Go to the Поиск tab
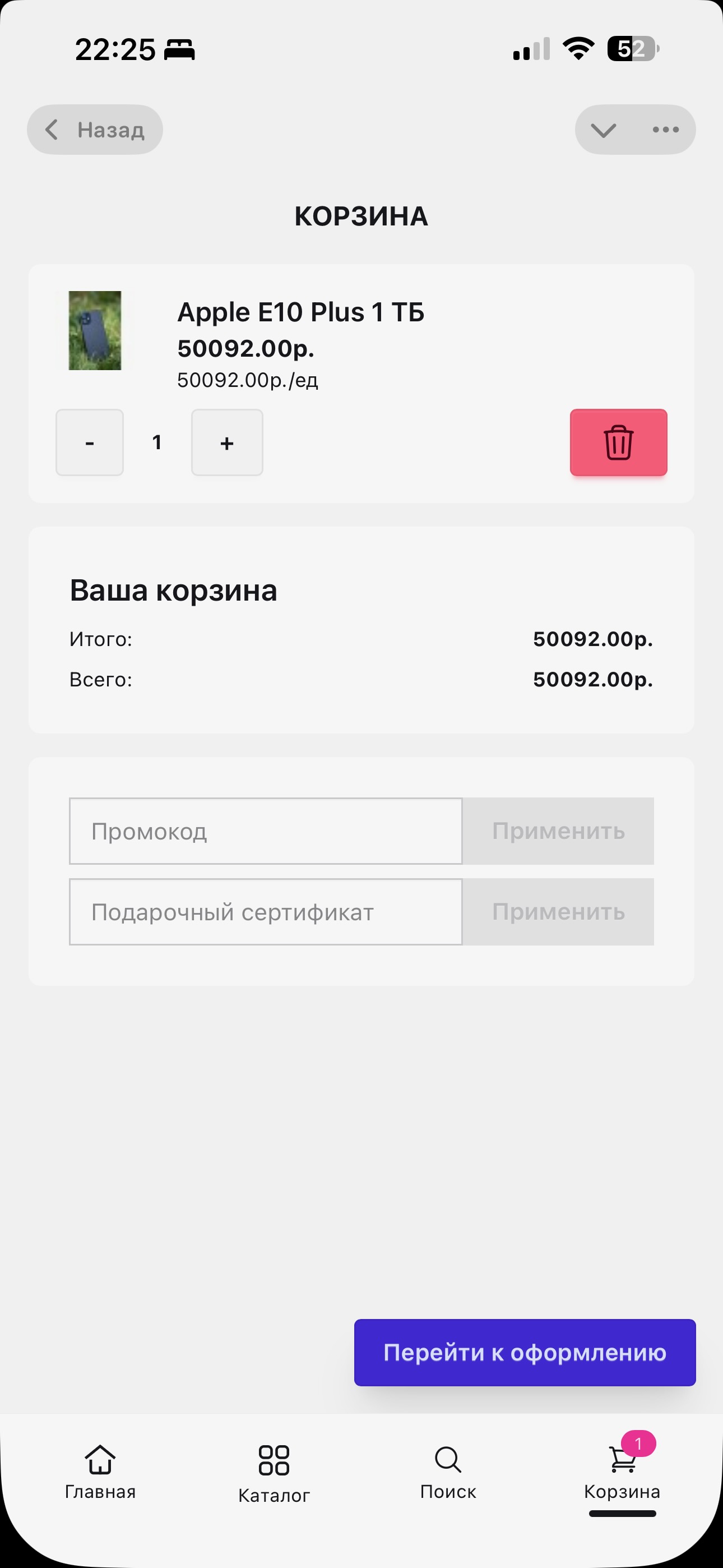 (448, 1473)
